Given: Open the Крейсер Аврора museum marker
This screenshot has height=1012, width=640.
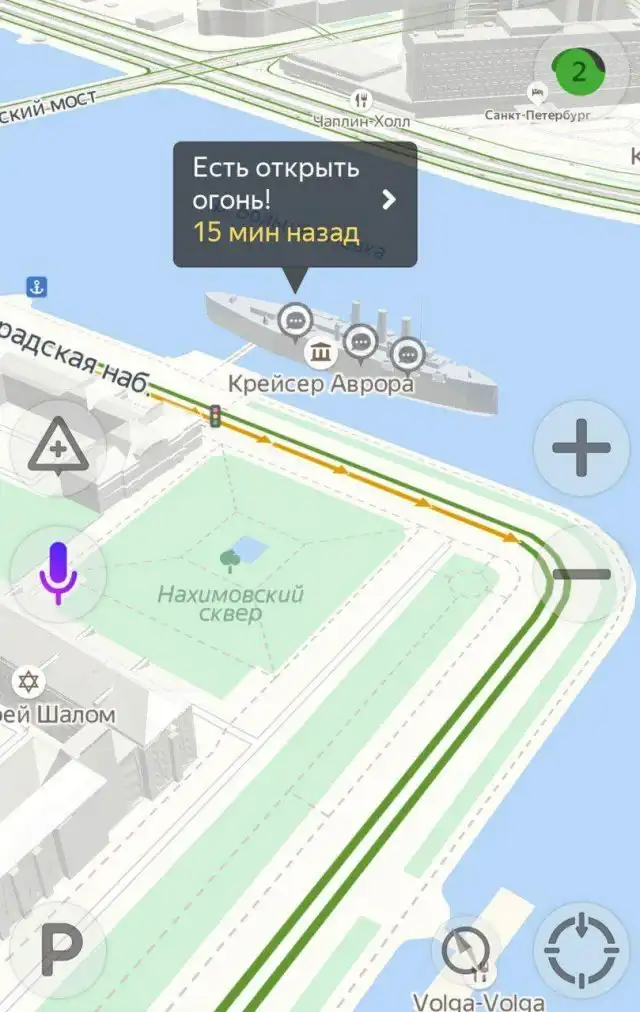Looking at the screenshot, I should 322,353.
